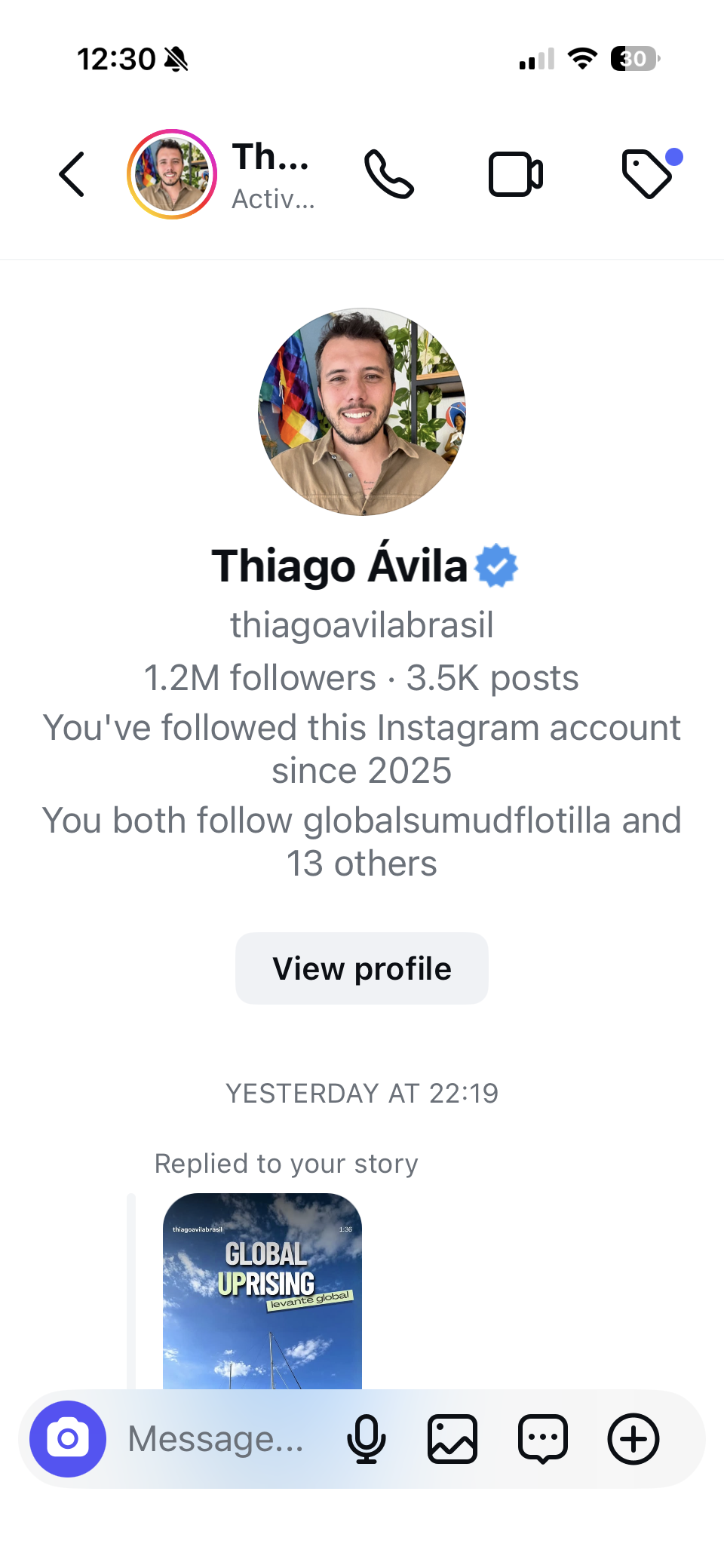Open Thiago's story from the header avatar
Viewport: 724px width, 1568px height.
coord(172,174)
